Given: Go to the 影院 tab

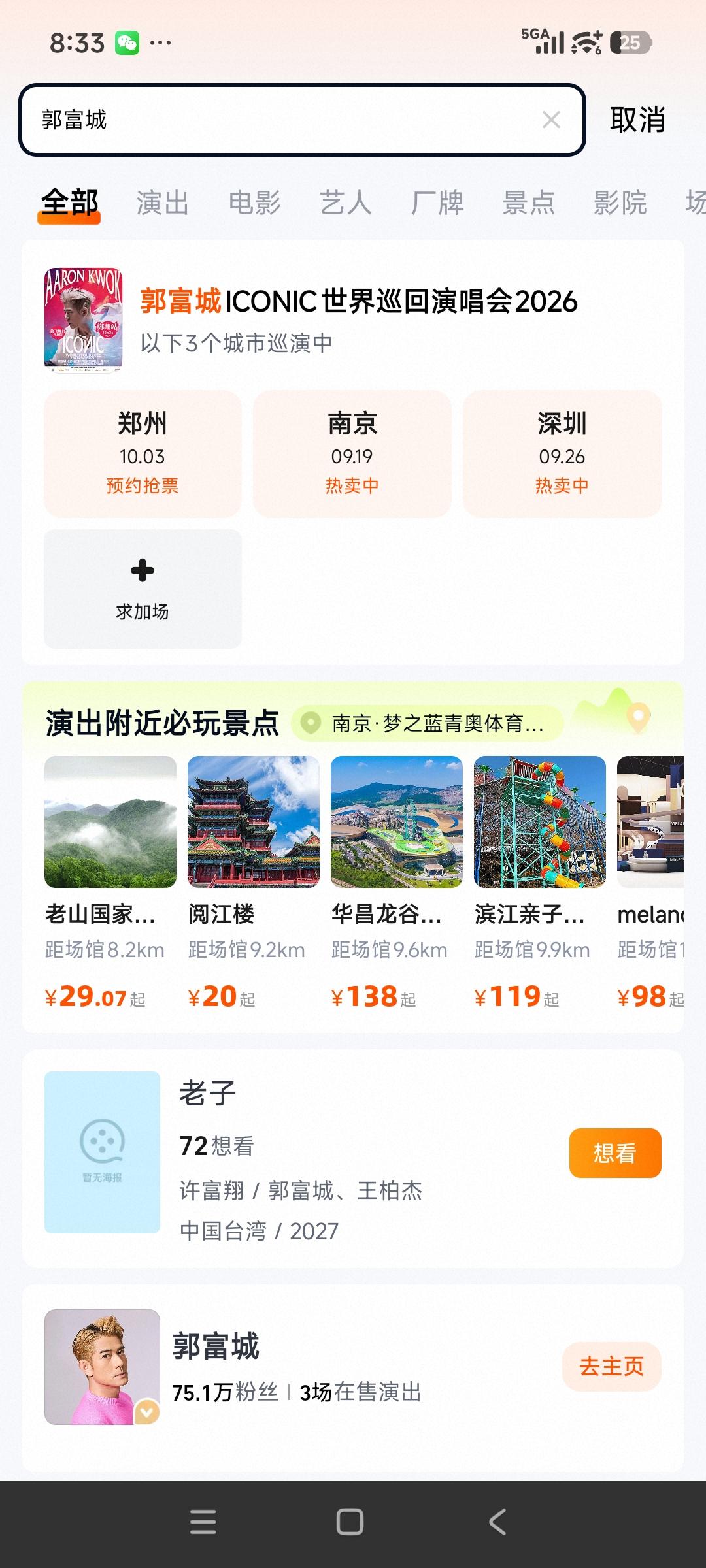Looking at the screenshot, I should point(620,203).
